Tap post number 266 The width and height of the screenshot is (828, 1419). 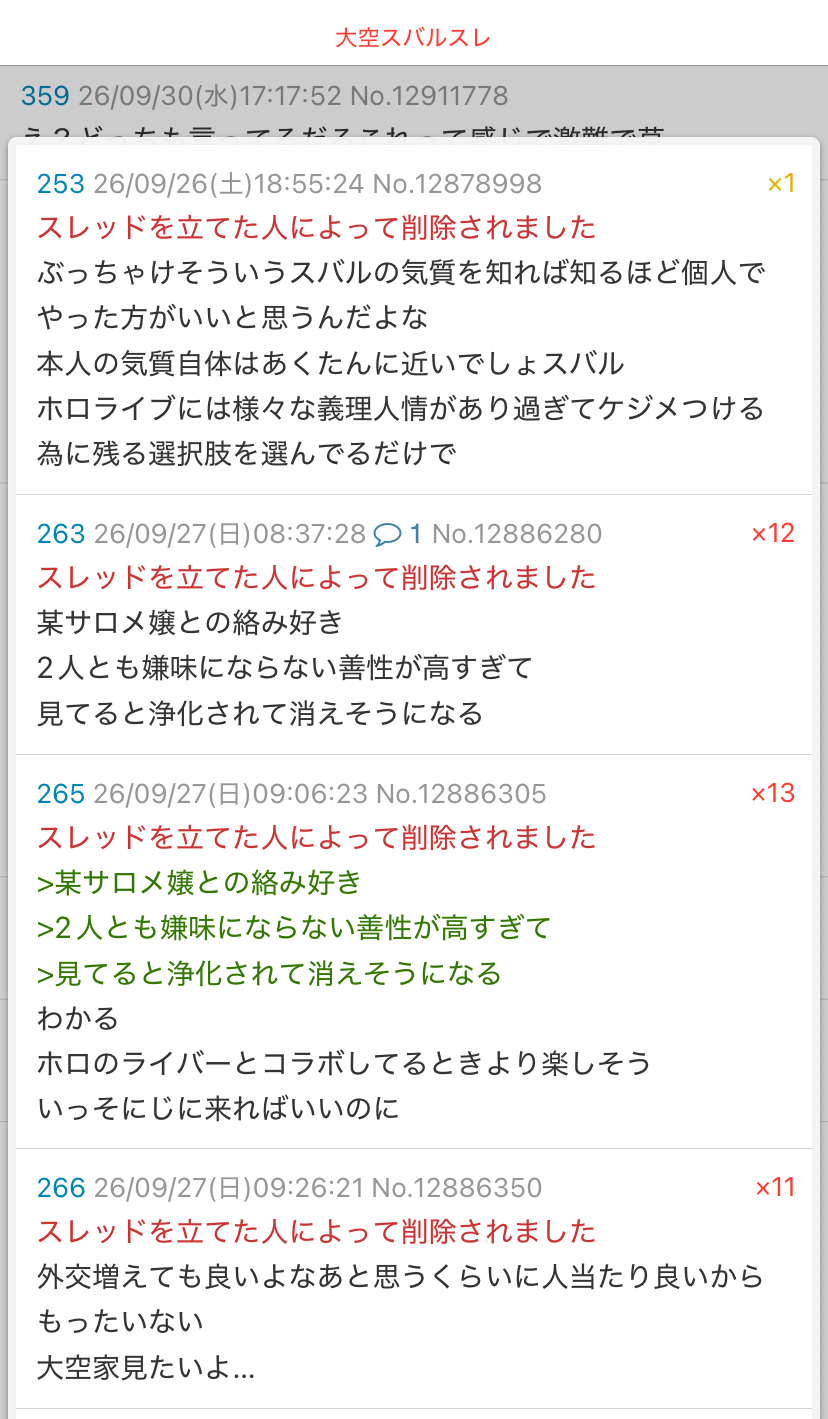click(x=61, y=1187)
